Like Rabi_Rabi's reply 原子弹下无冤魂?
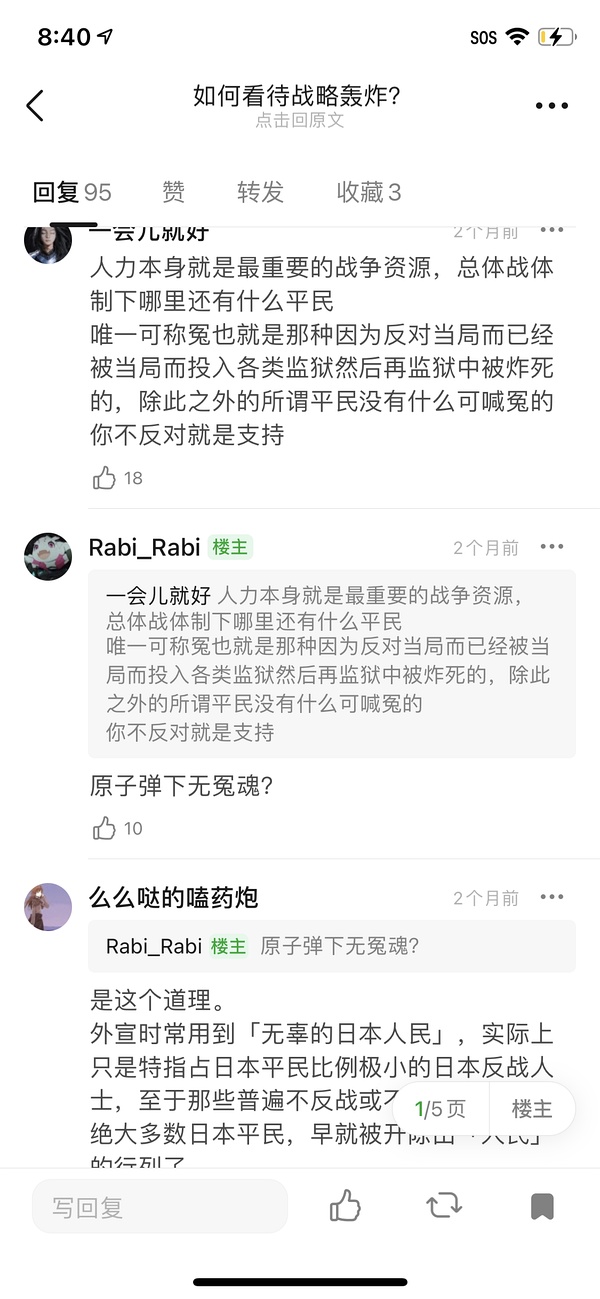Viewport: 600px width, 1299px height. [105, 828]
